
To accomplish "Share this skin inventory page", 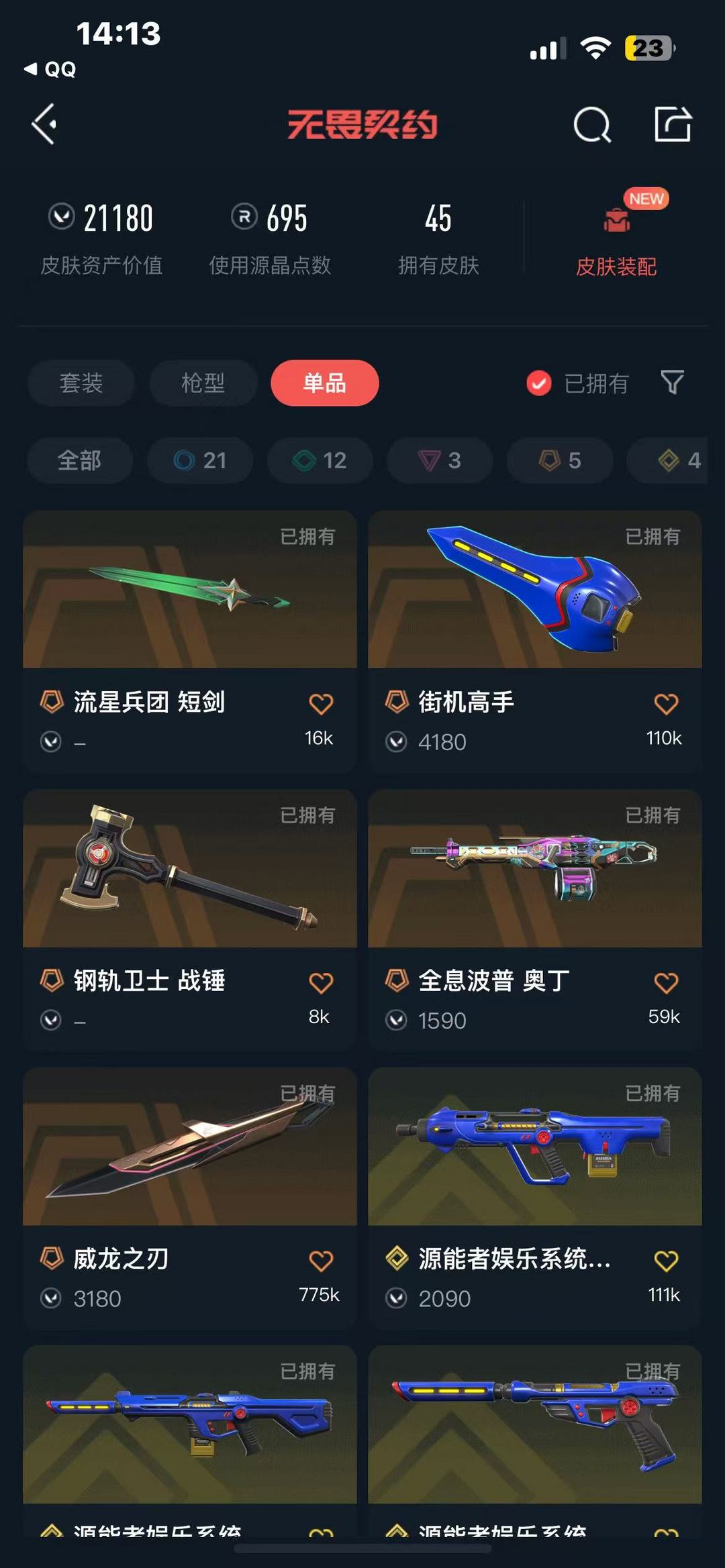I will [673, 124].
